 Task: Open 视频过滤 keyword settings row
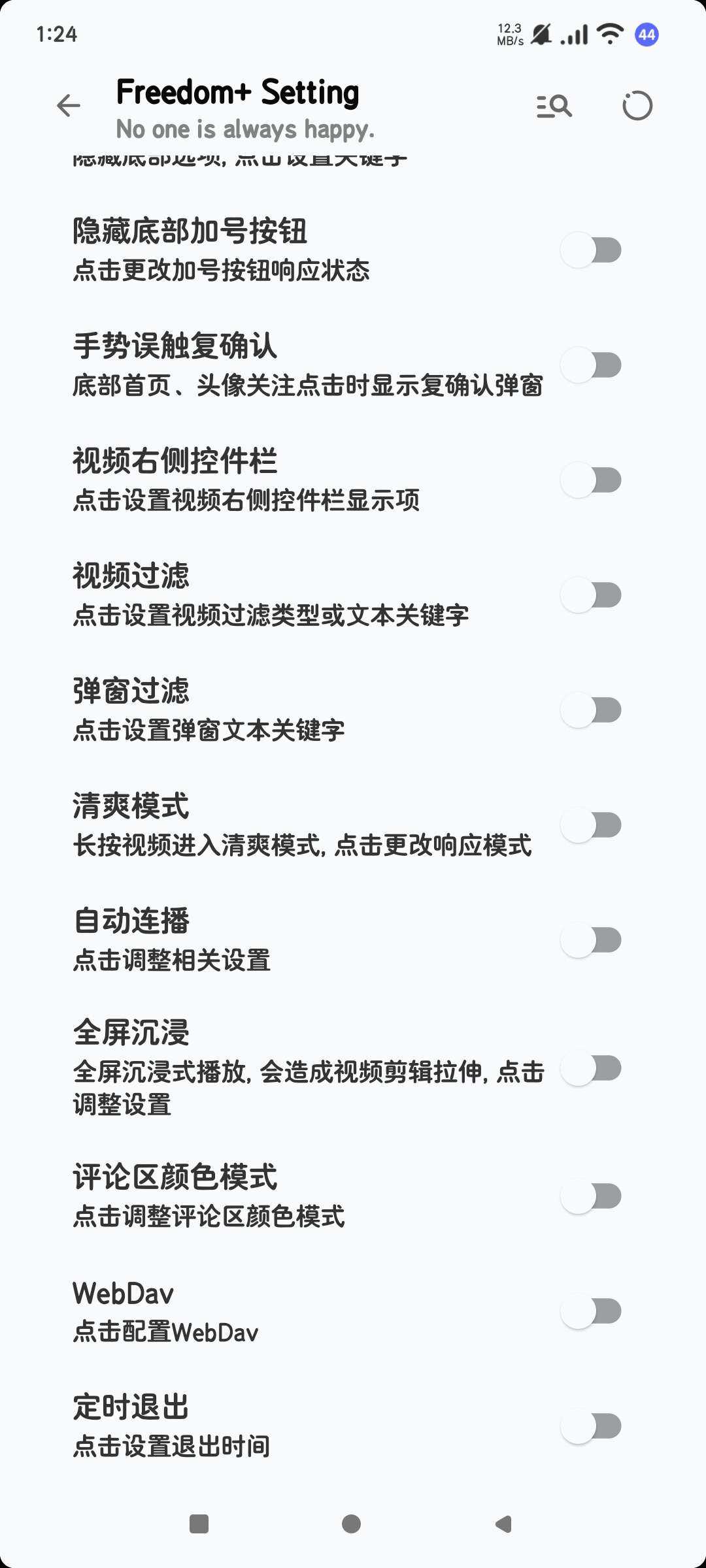tap(271, 595)
